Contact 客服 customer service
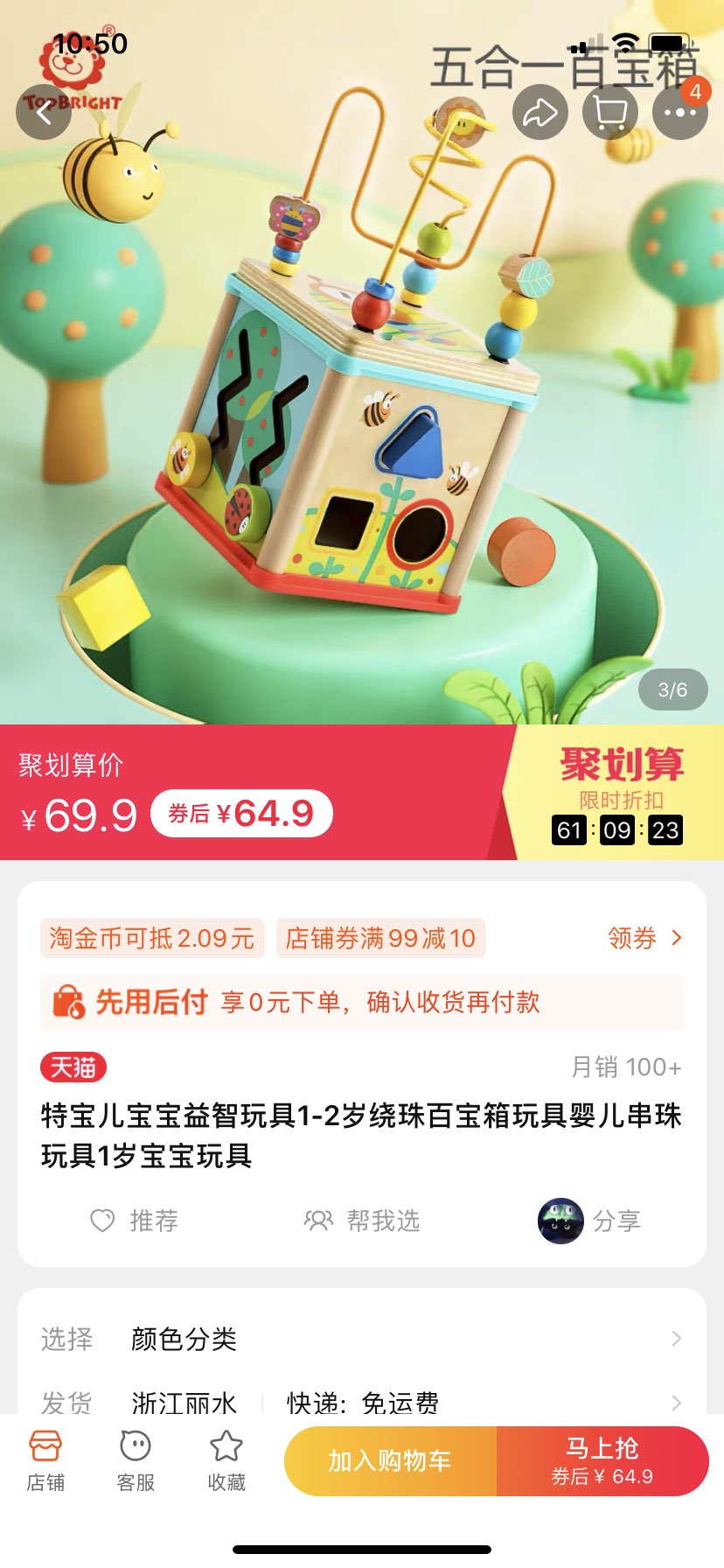 pyautogui.click(x=136, y=1460)
